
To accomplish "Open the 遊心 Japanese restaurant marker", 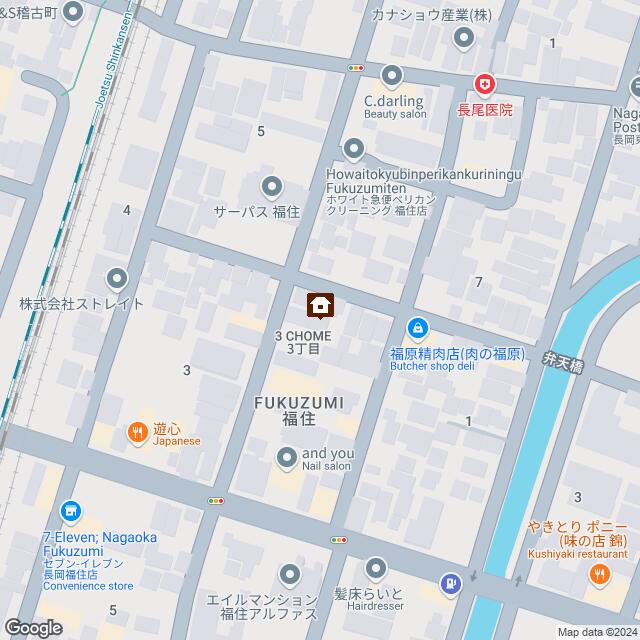I will [x=137, y=432].
